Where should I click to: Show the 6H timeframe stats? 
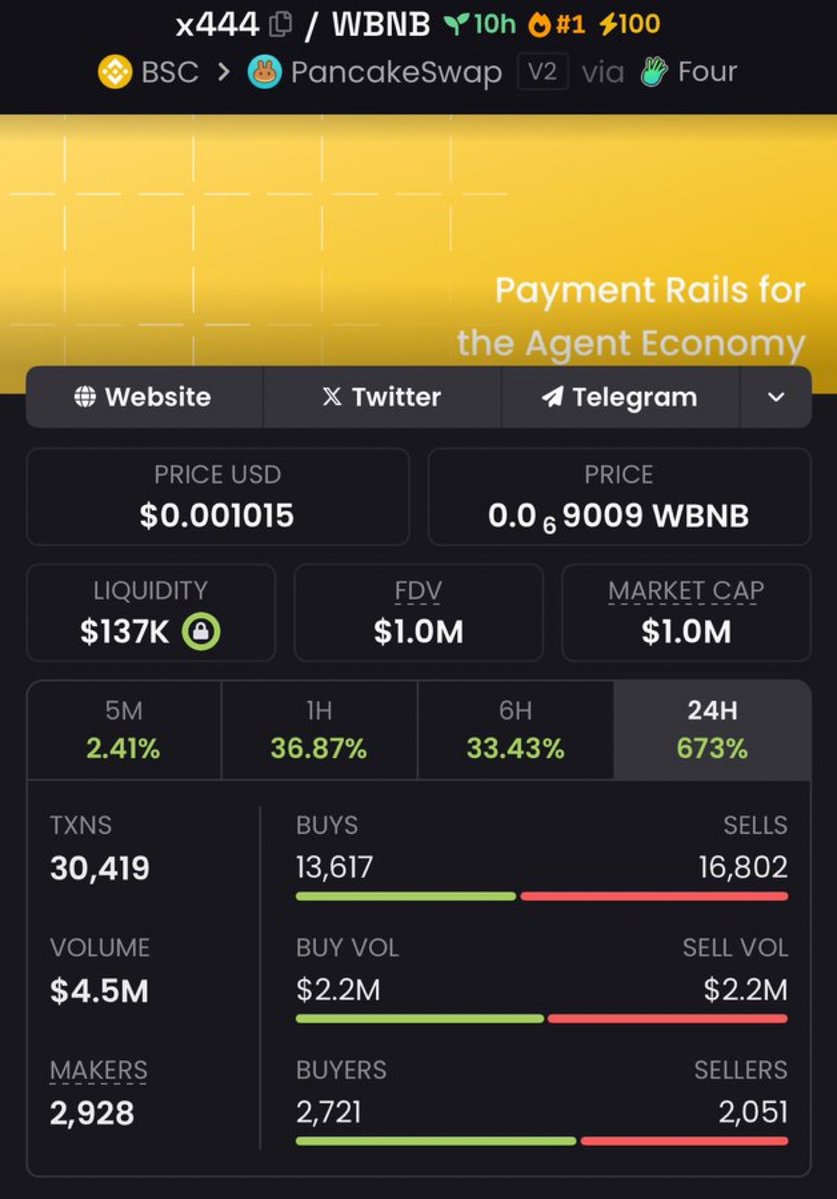pyautogui.click(x=515, y=730)
